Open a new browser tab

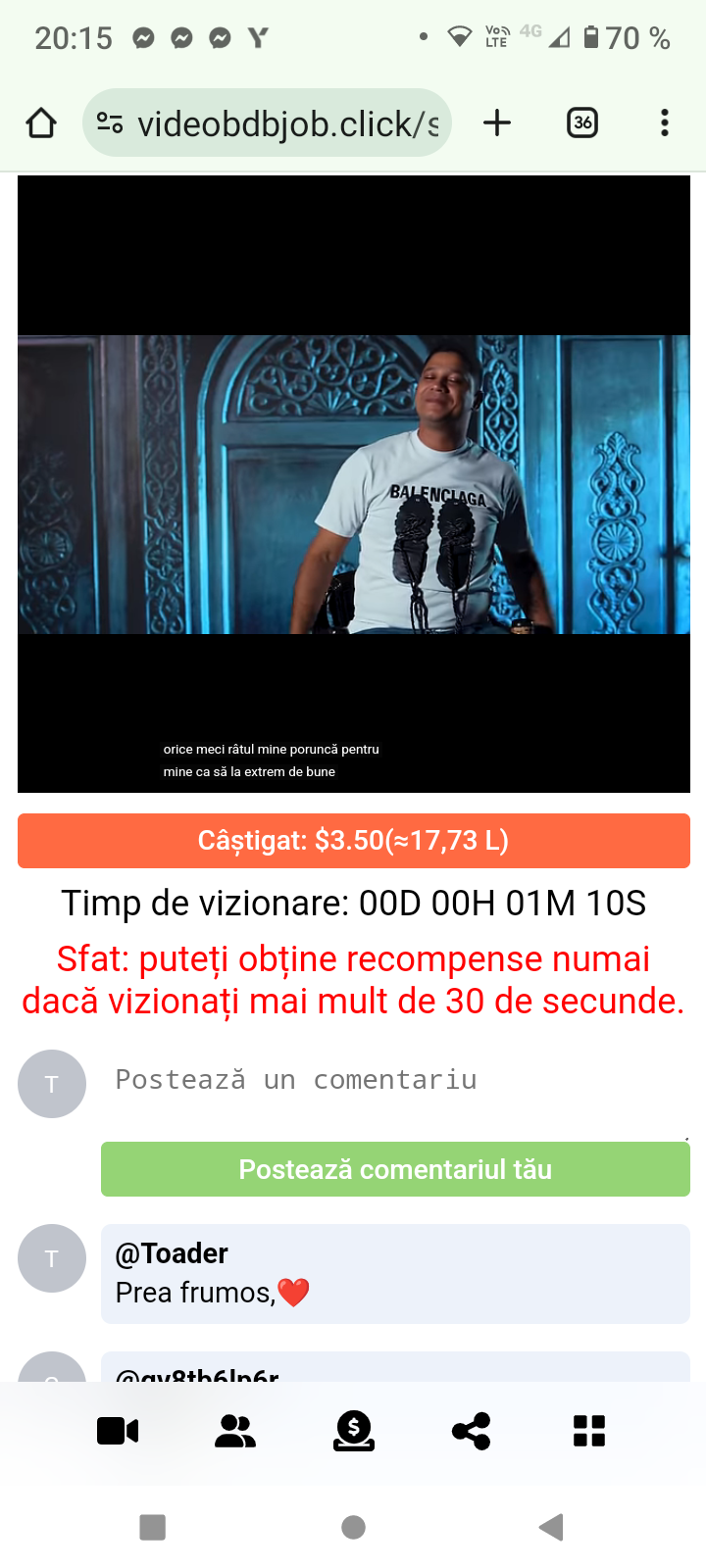coord(497,123)
